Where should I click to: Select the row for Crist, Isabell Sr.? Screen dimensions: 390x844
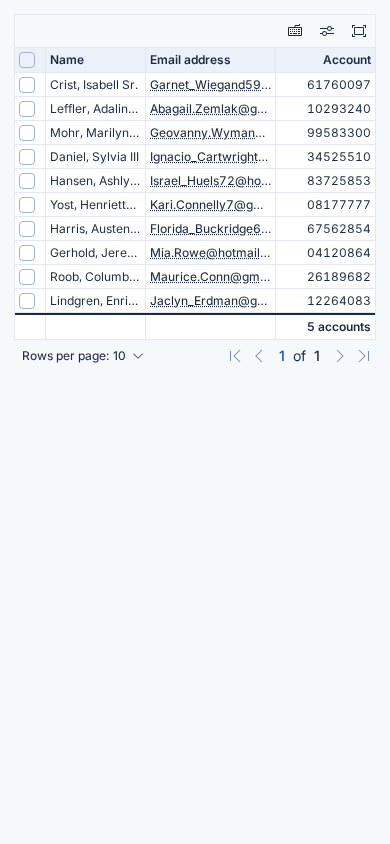pyautogui.click(x=27, y=85)
